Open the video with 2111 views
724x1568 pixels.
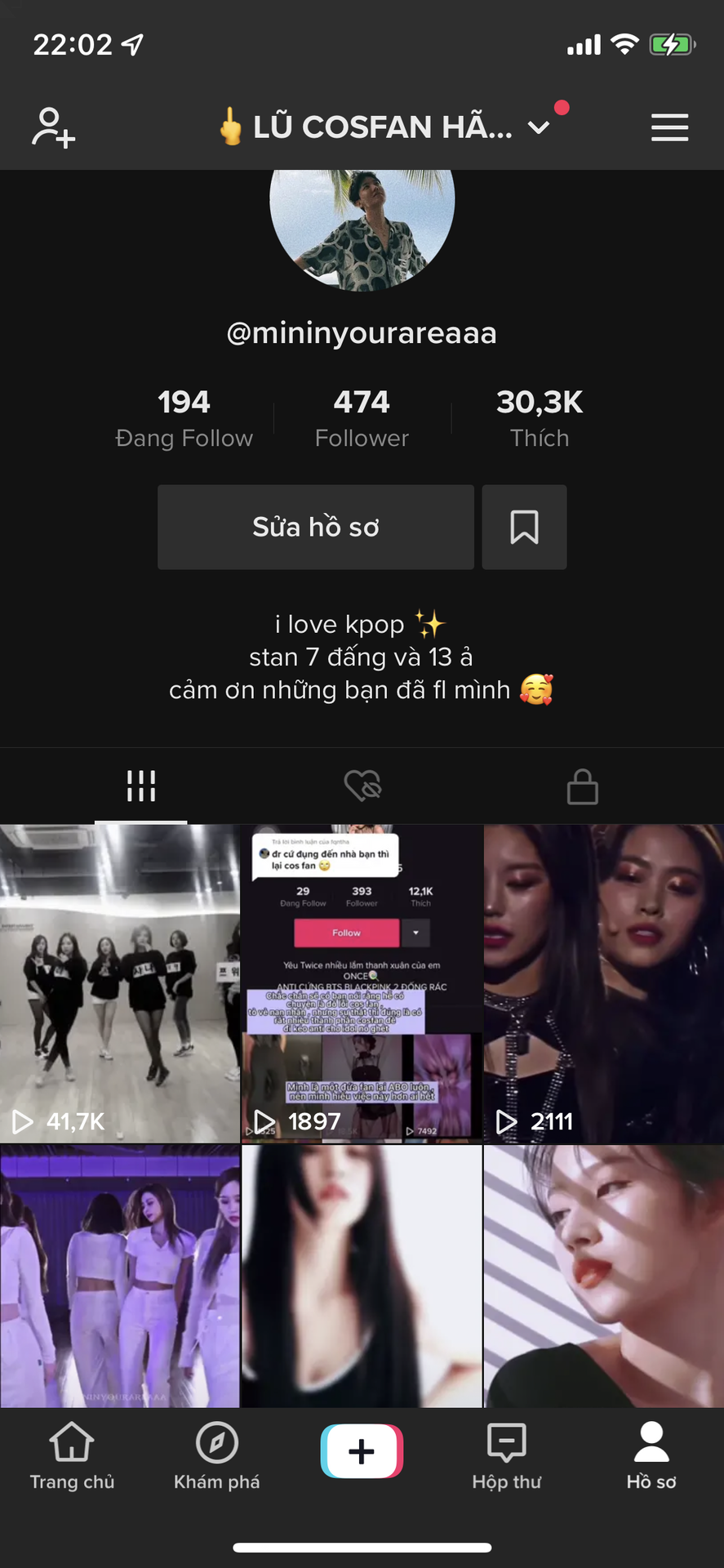coord(604,983)
